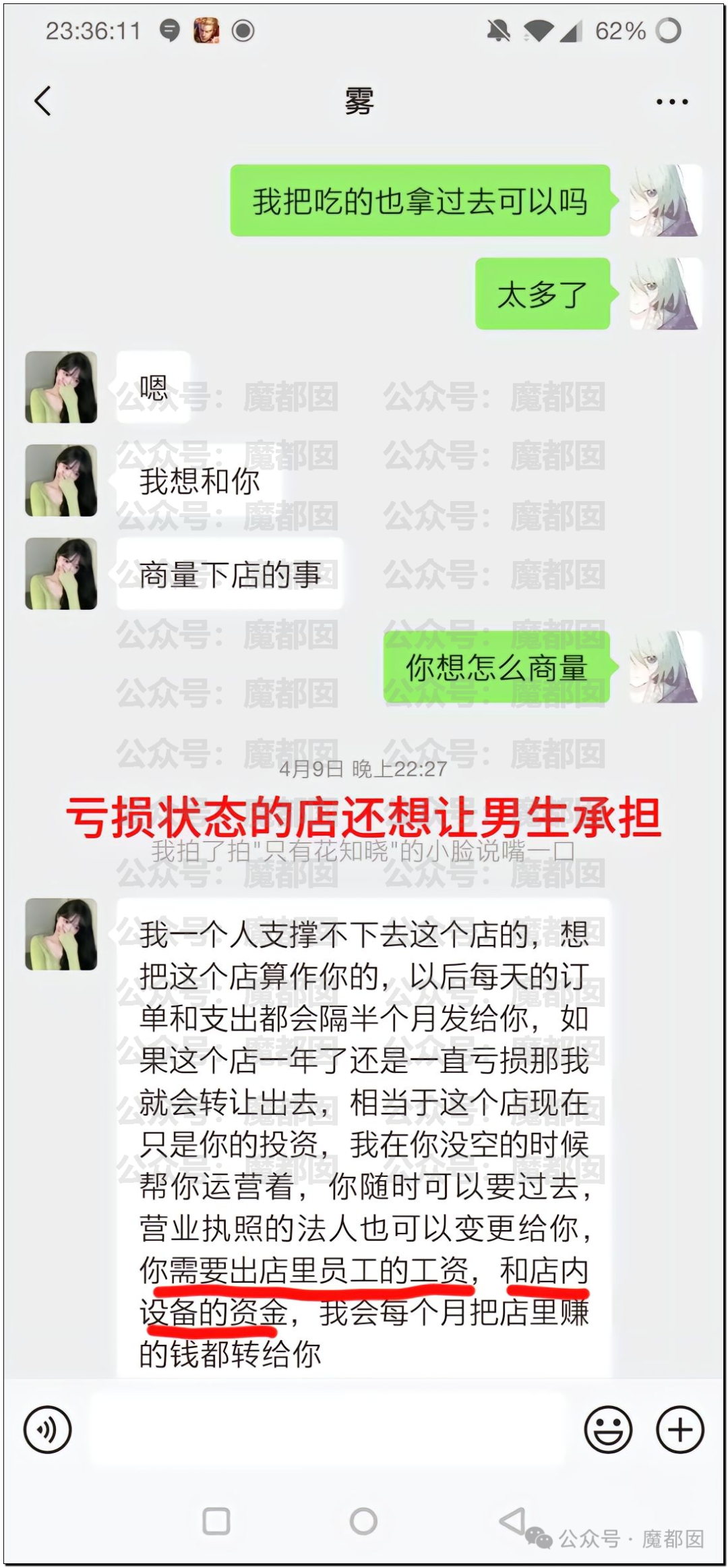Open recent apps from the navigation bar
The height and width of the screenshot is (1568, 728).
tap(216, 1521)
